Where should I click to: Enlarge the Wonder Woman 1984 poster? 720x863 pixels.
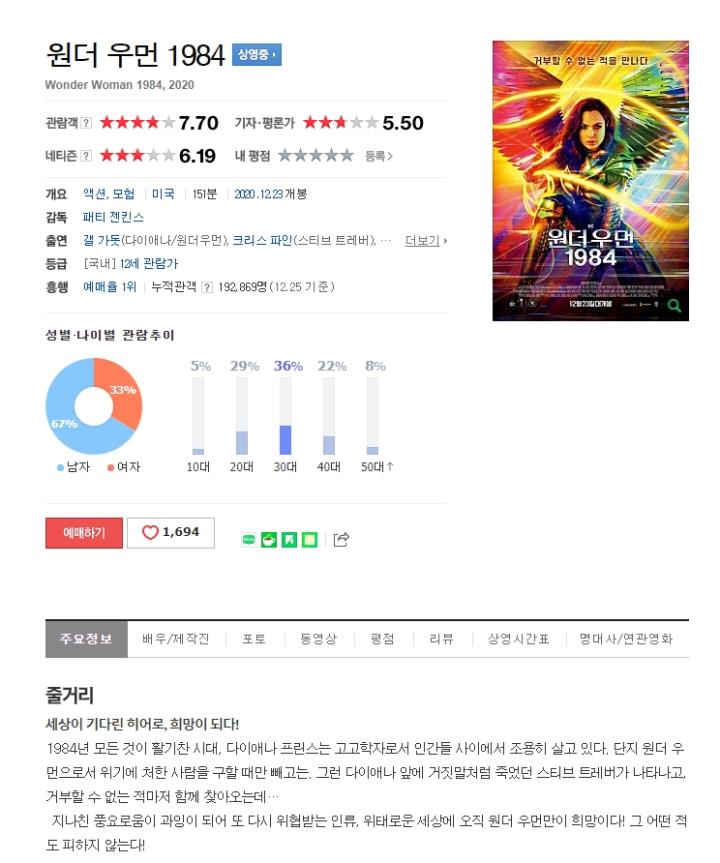(x=590, y=180)
